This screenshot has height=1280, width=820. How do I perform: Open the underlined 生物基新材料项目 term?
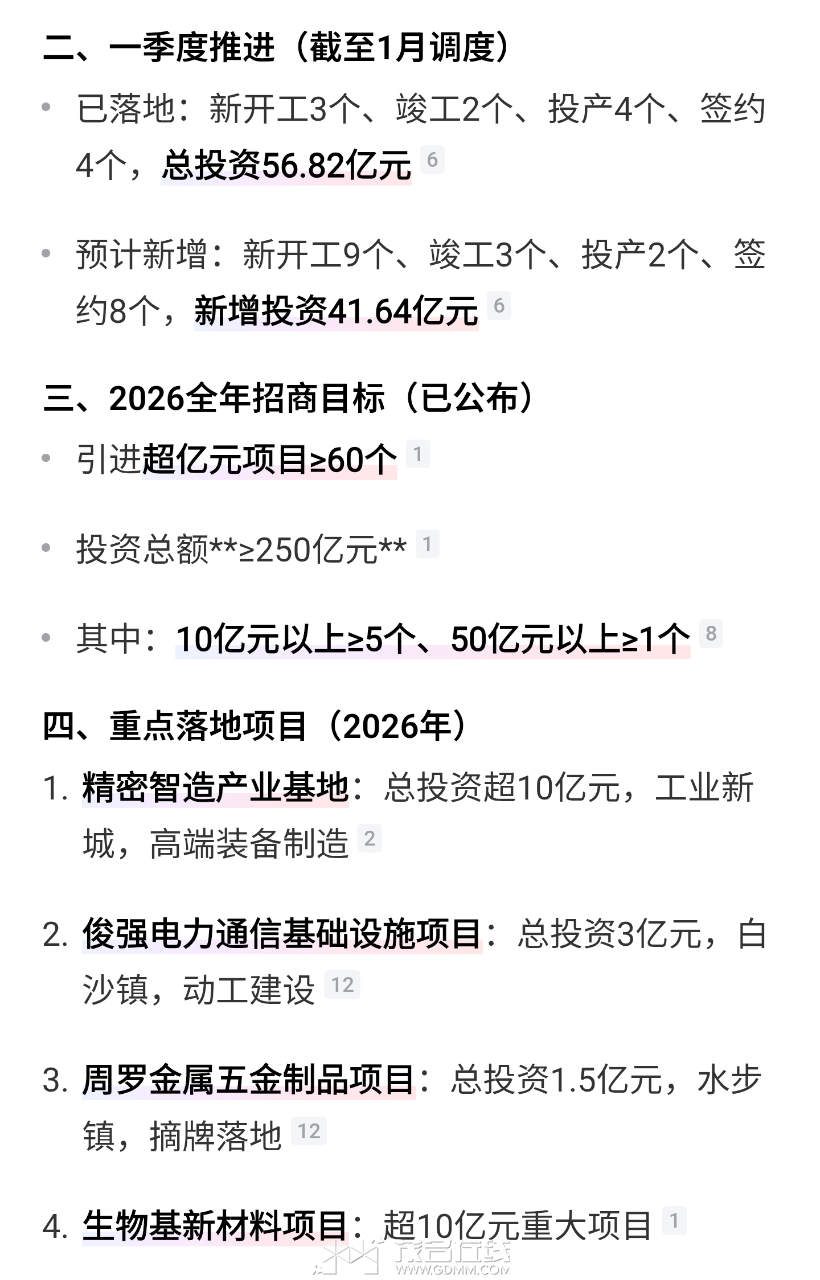click(x=216, y=1225)
